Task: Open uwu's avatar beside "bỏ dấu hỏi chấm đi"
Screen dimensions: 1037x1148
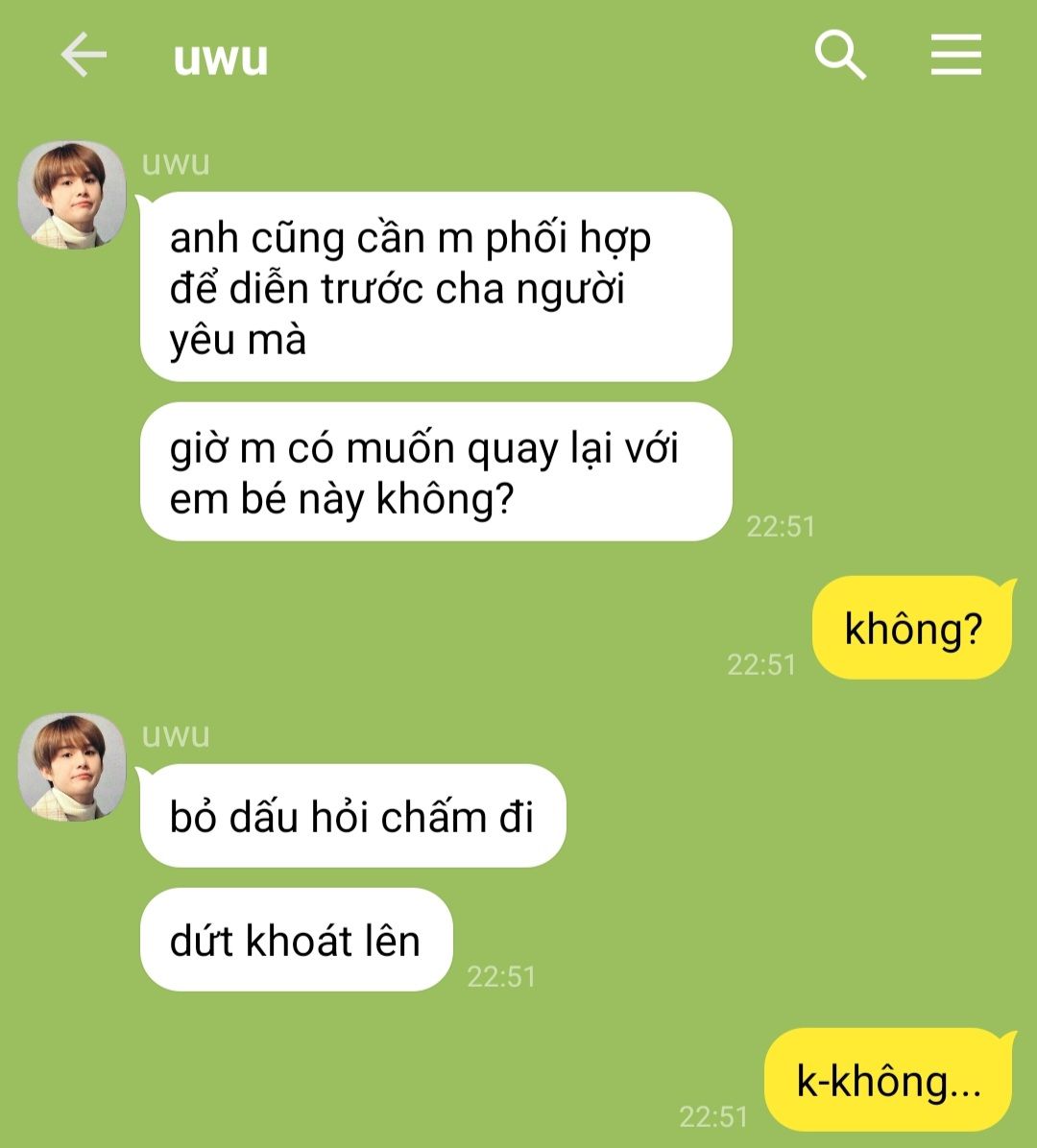Action: (72, 767)
